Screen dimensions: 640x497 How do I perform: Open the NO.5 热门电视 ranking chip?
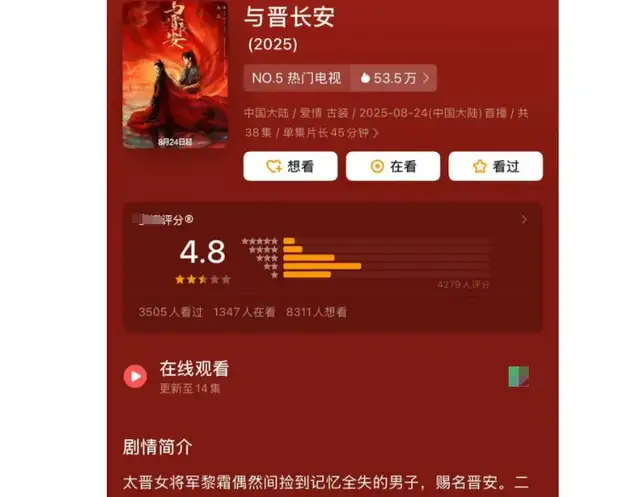296,77
